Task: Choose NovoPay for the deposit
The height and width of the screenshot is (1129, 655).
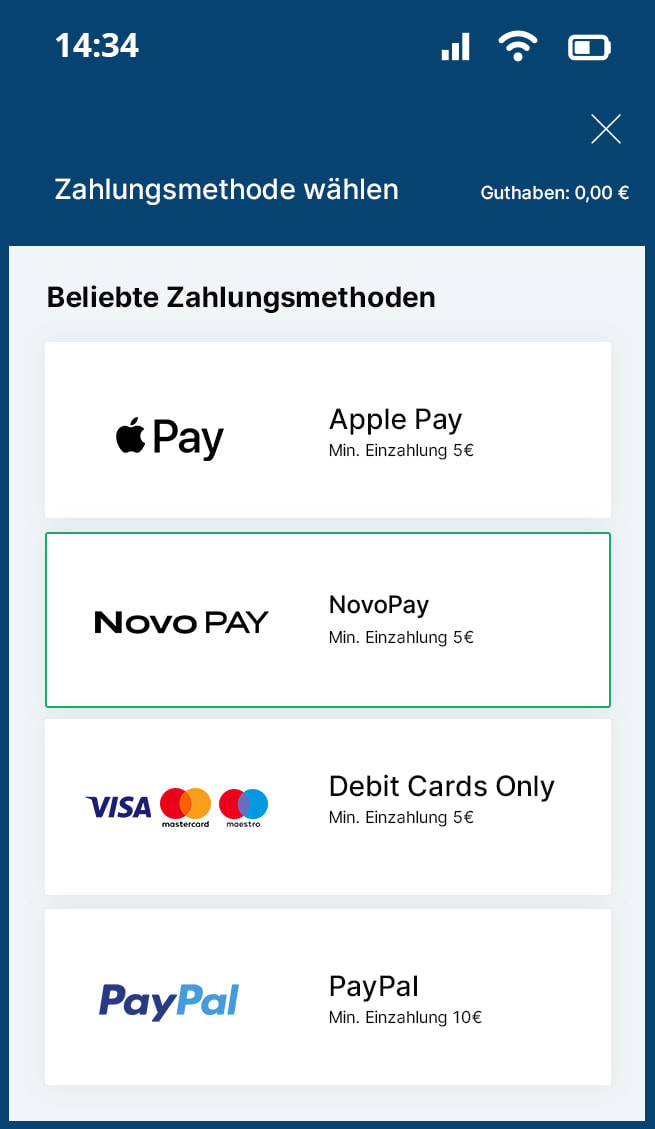Action: coord(328,620)
